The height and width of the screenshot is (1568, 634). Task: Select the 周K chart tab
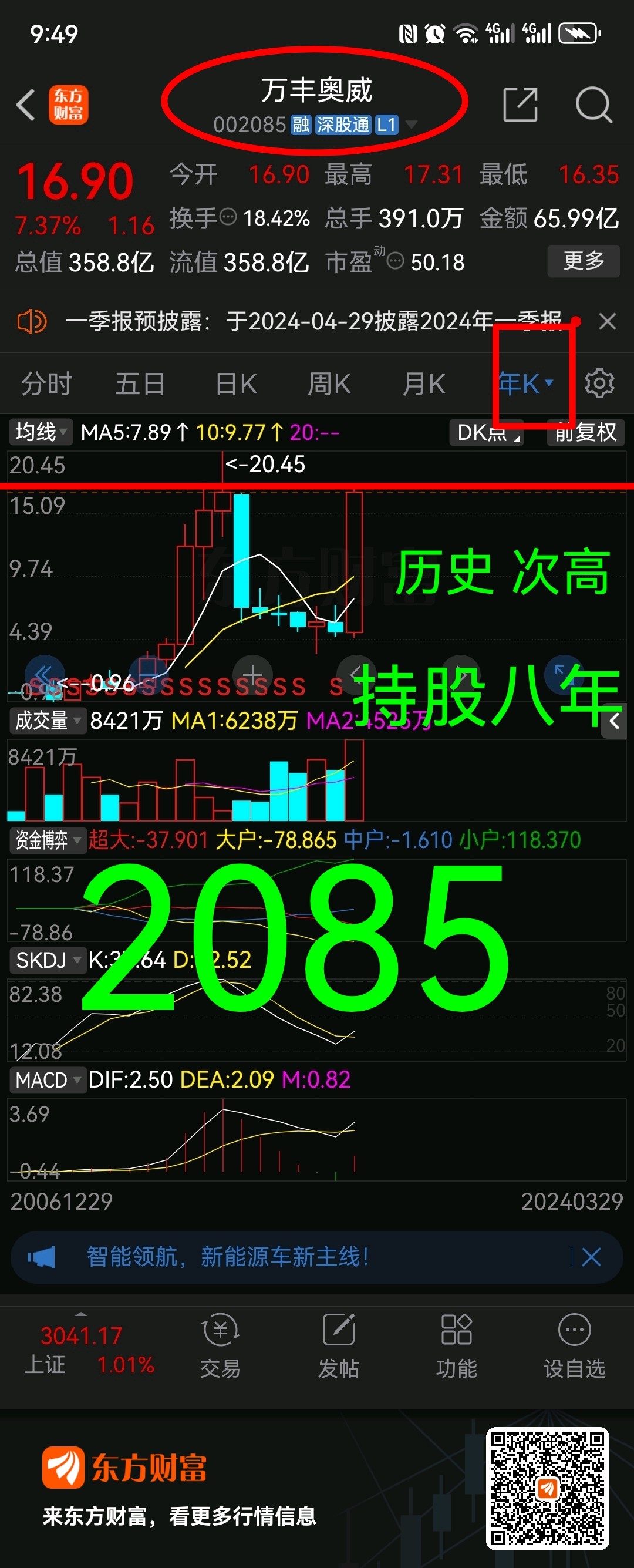pos(329,384)
